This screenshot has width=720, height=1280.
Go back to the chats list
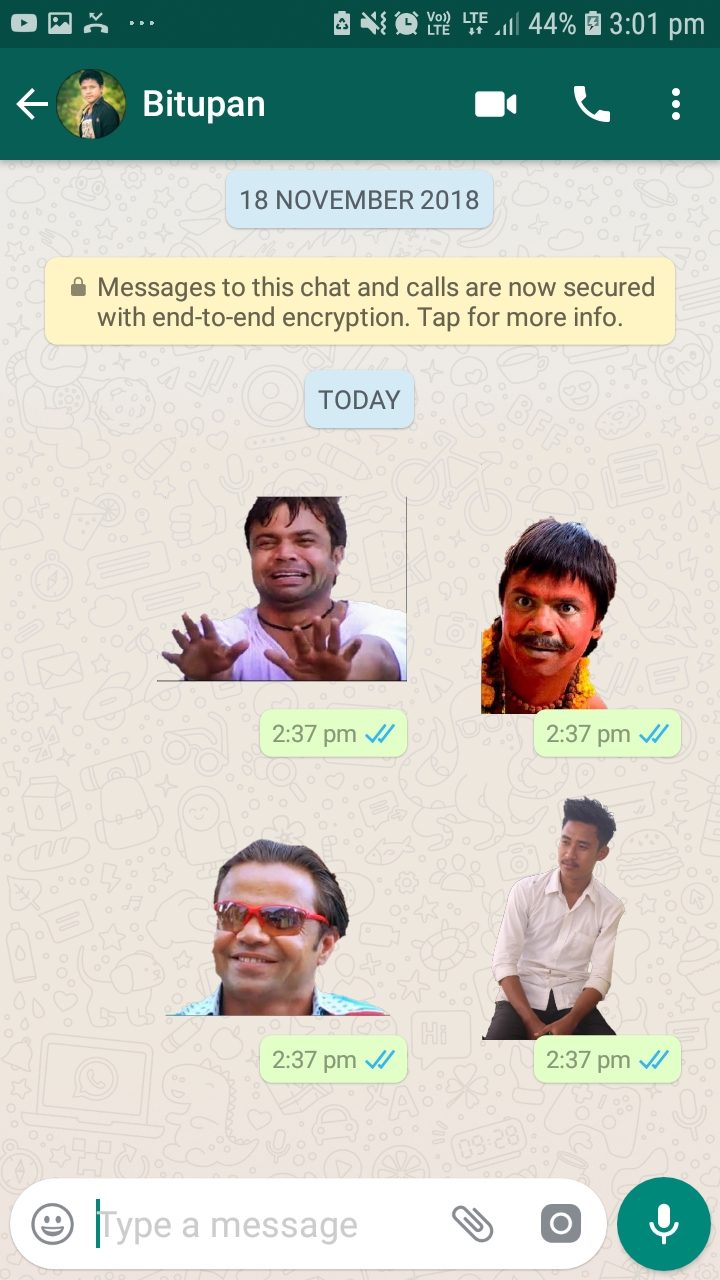tap(32, 104)
